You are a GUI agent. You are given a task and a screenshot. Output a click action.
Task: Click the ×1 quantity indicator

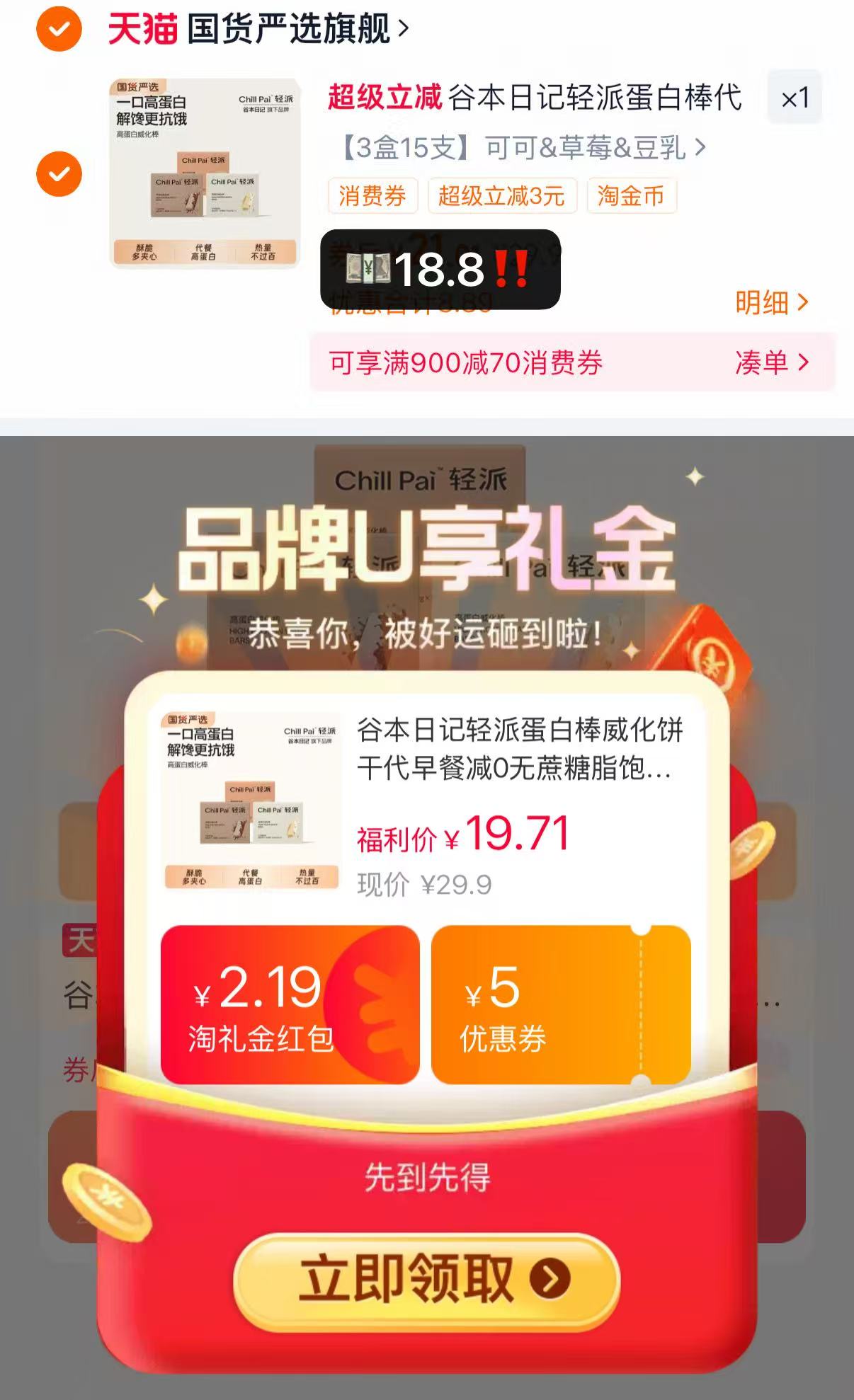click(x=796, y=99)
